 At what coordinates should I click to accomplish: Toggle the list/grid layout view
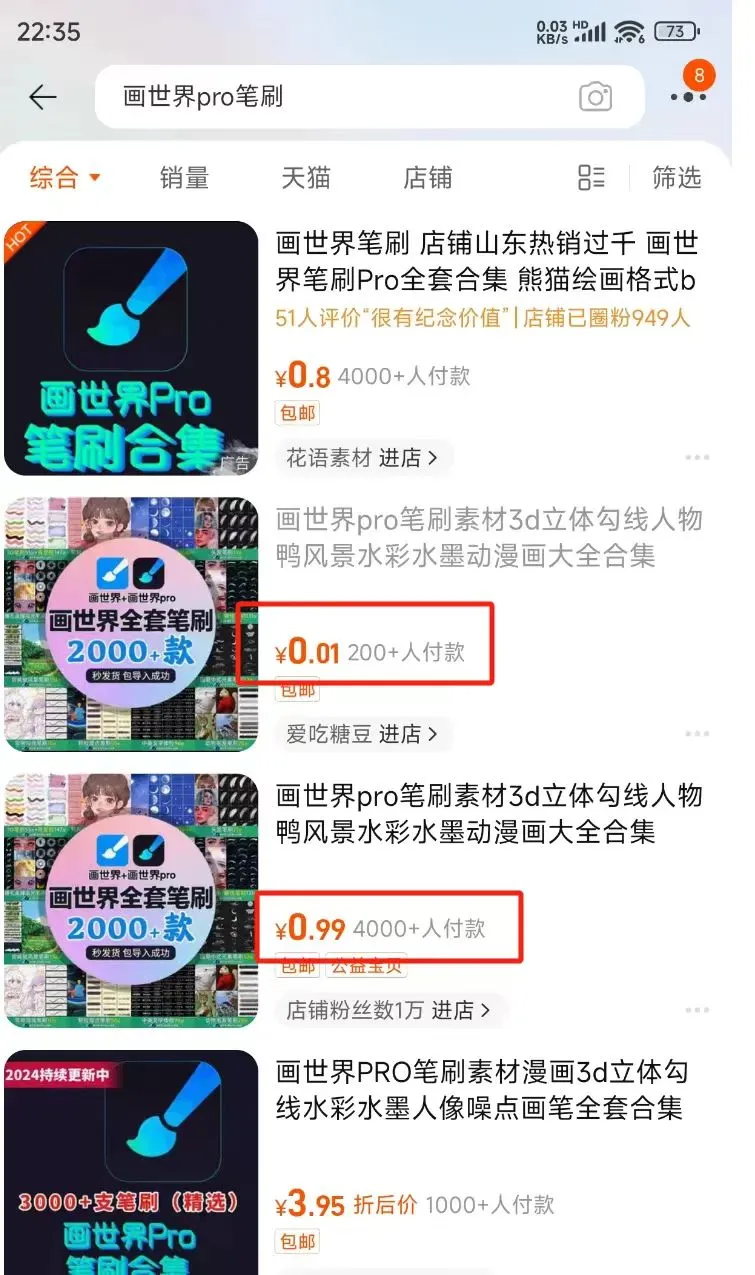[591, 178]
